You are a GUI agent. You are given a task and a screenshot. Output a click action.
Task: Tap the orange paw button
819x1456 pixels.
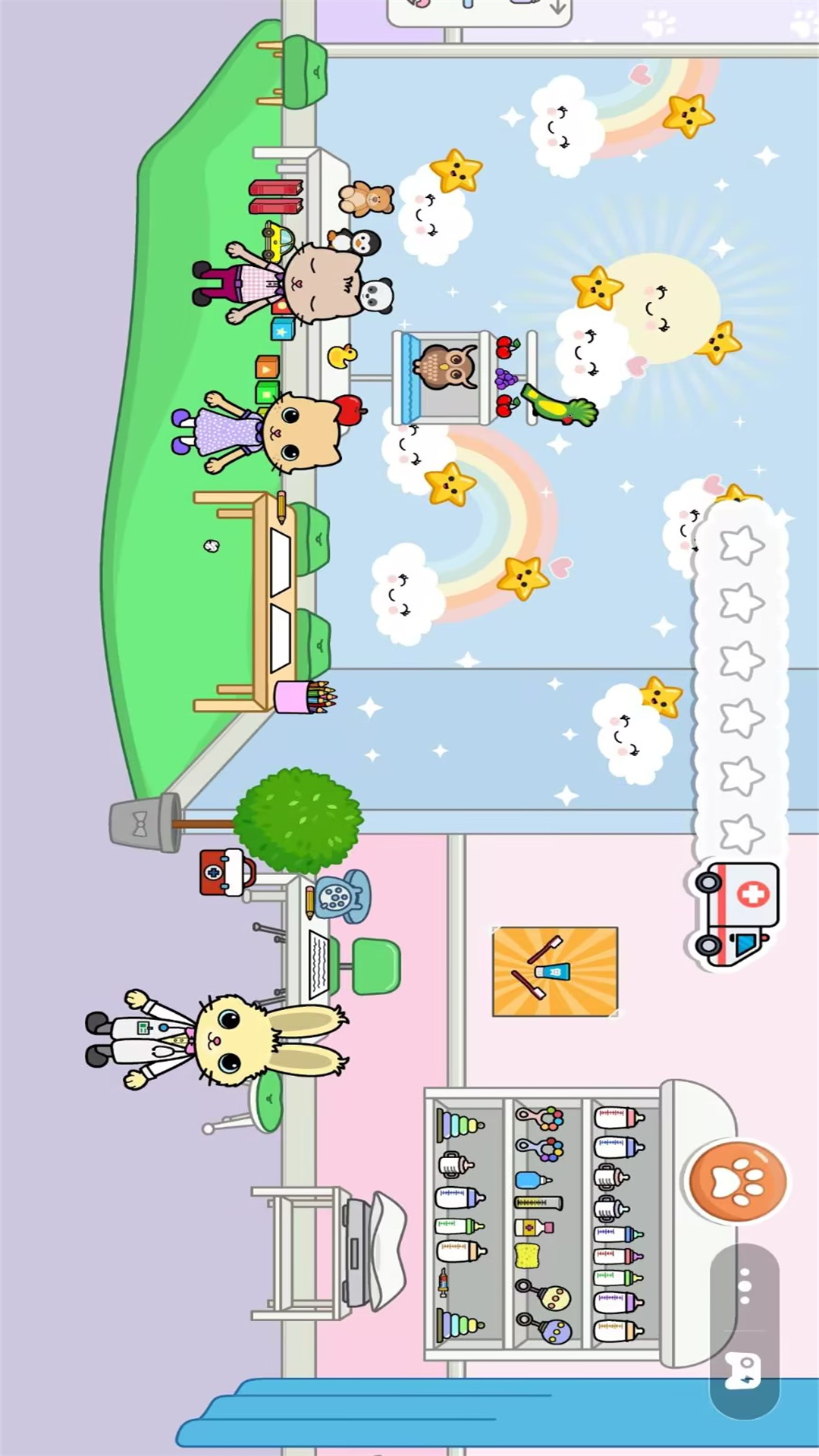coord(737,1181)
